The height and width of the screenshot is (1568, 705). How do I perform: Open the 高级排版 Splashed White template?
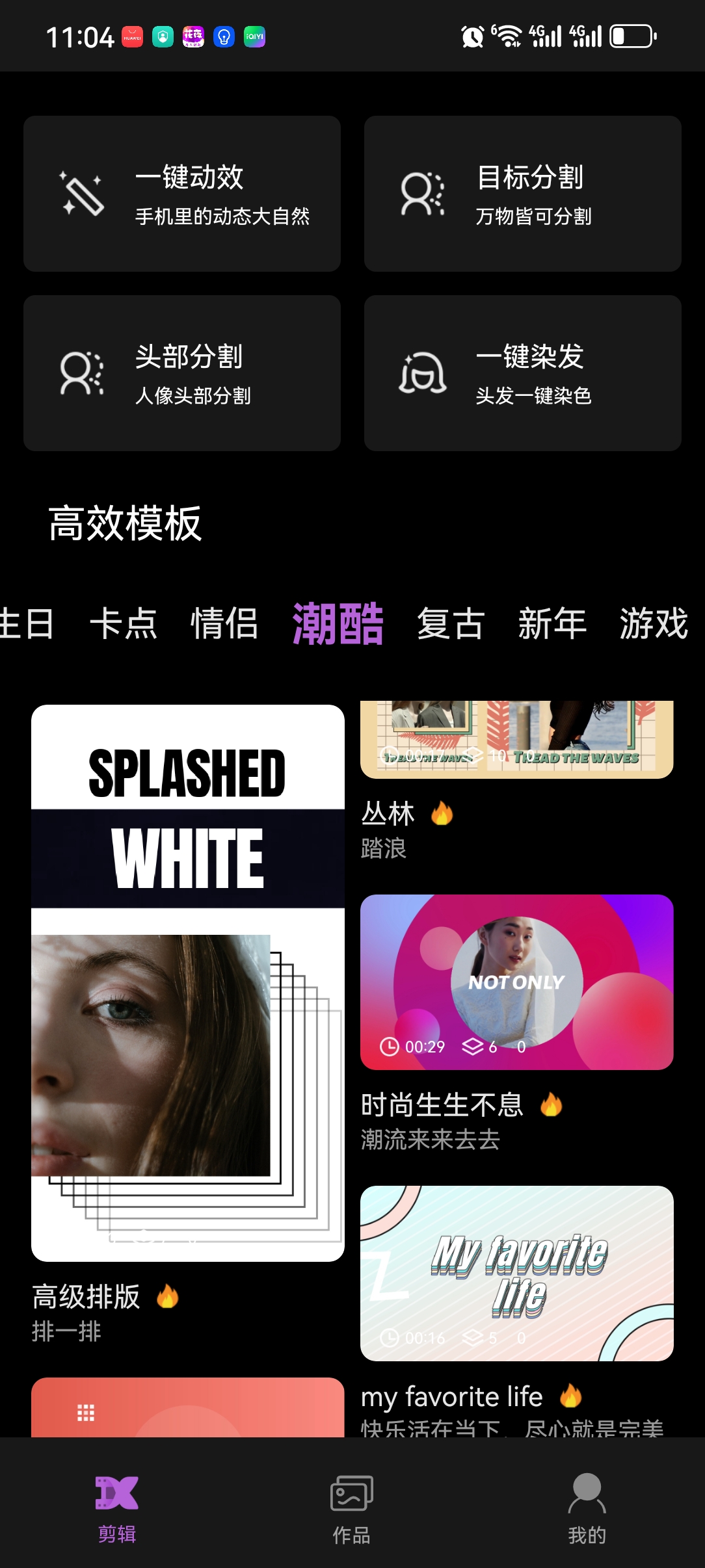coord(188,983)
